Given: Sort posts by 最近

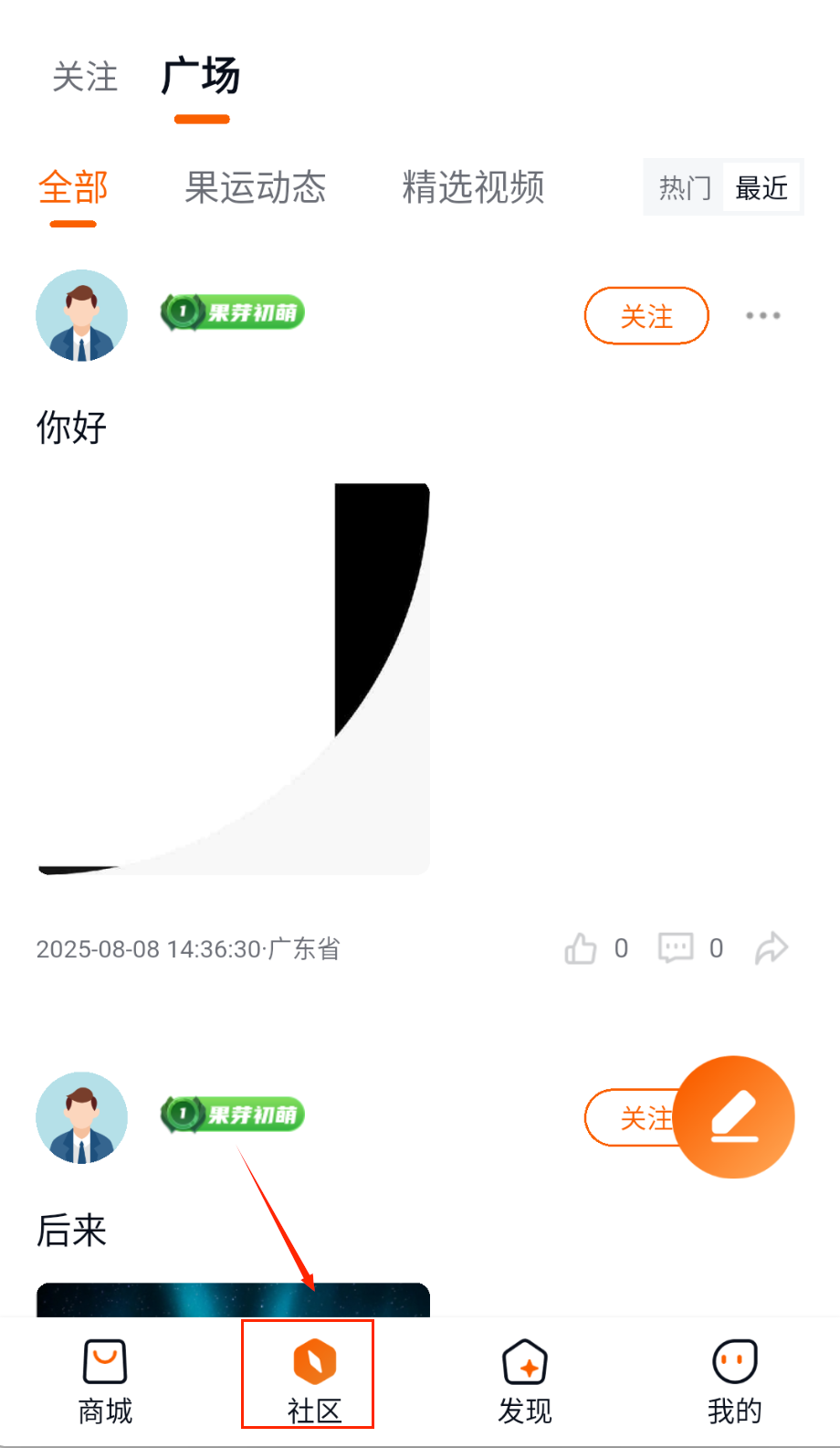Looking at the screenshot, I should 761,188.
